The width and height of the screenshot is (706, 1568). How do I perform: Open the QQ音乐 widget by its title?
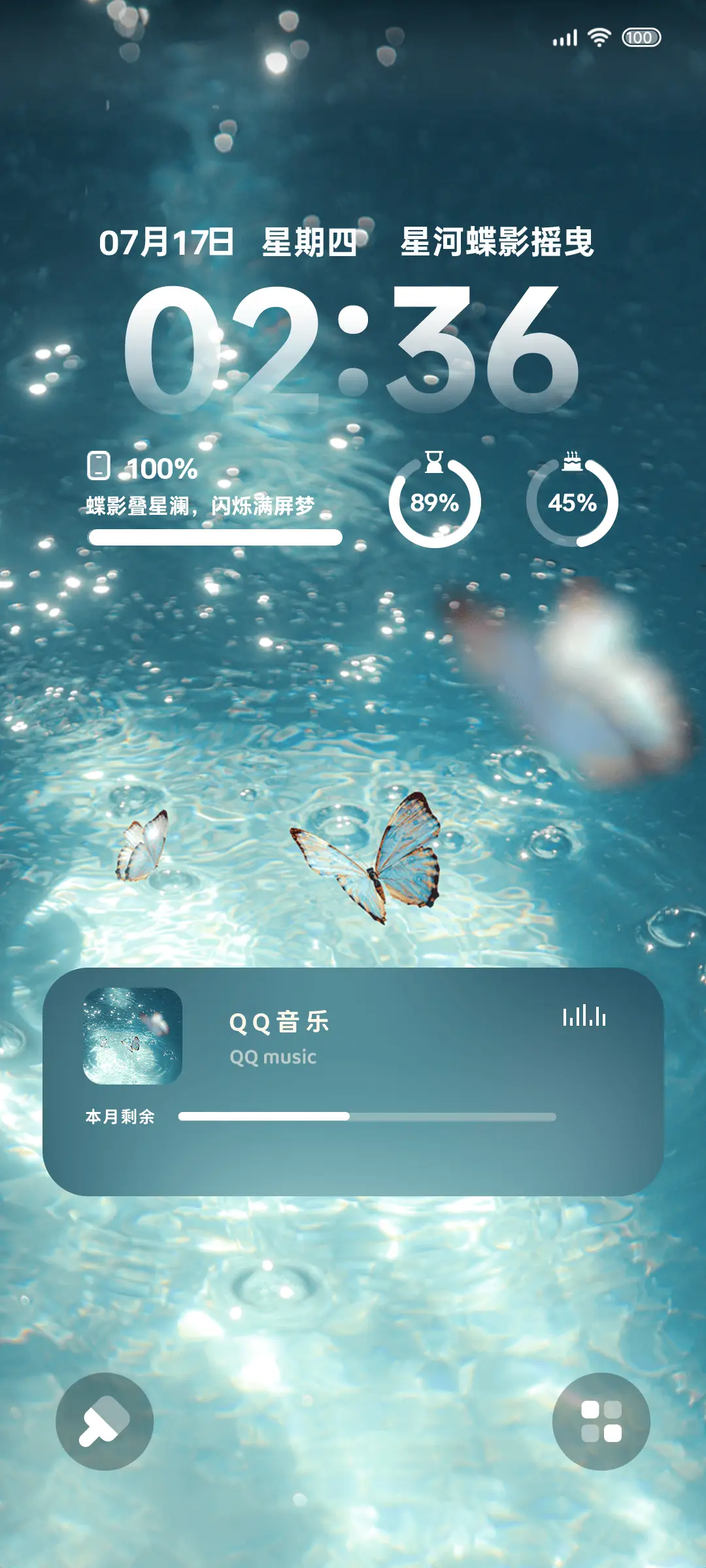(x=277, y=1022)
